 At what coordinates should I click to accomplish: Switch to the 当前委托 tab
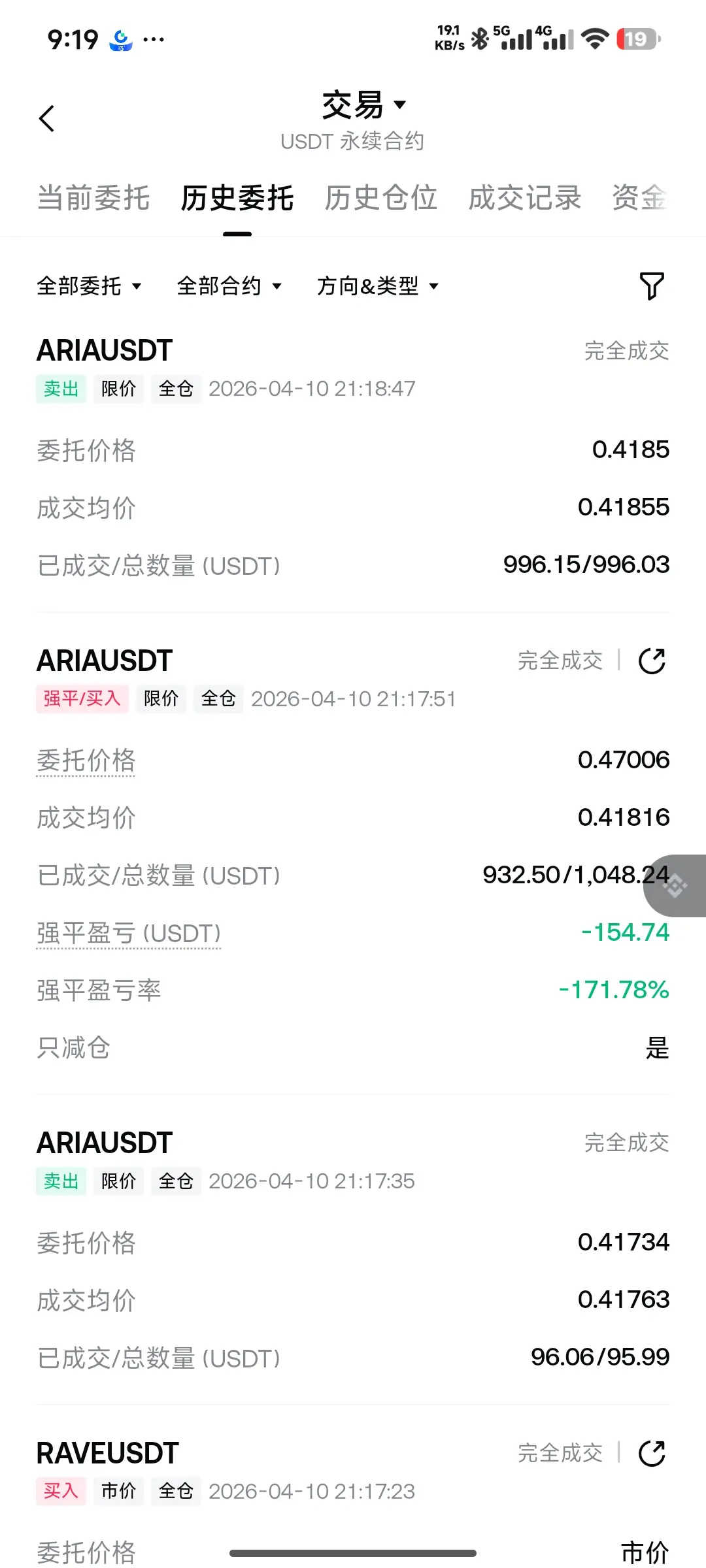pos(93,198)
